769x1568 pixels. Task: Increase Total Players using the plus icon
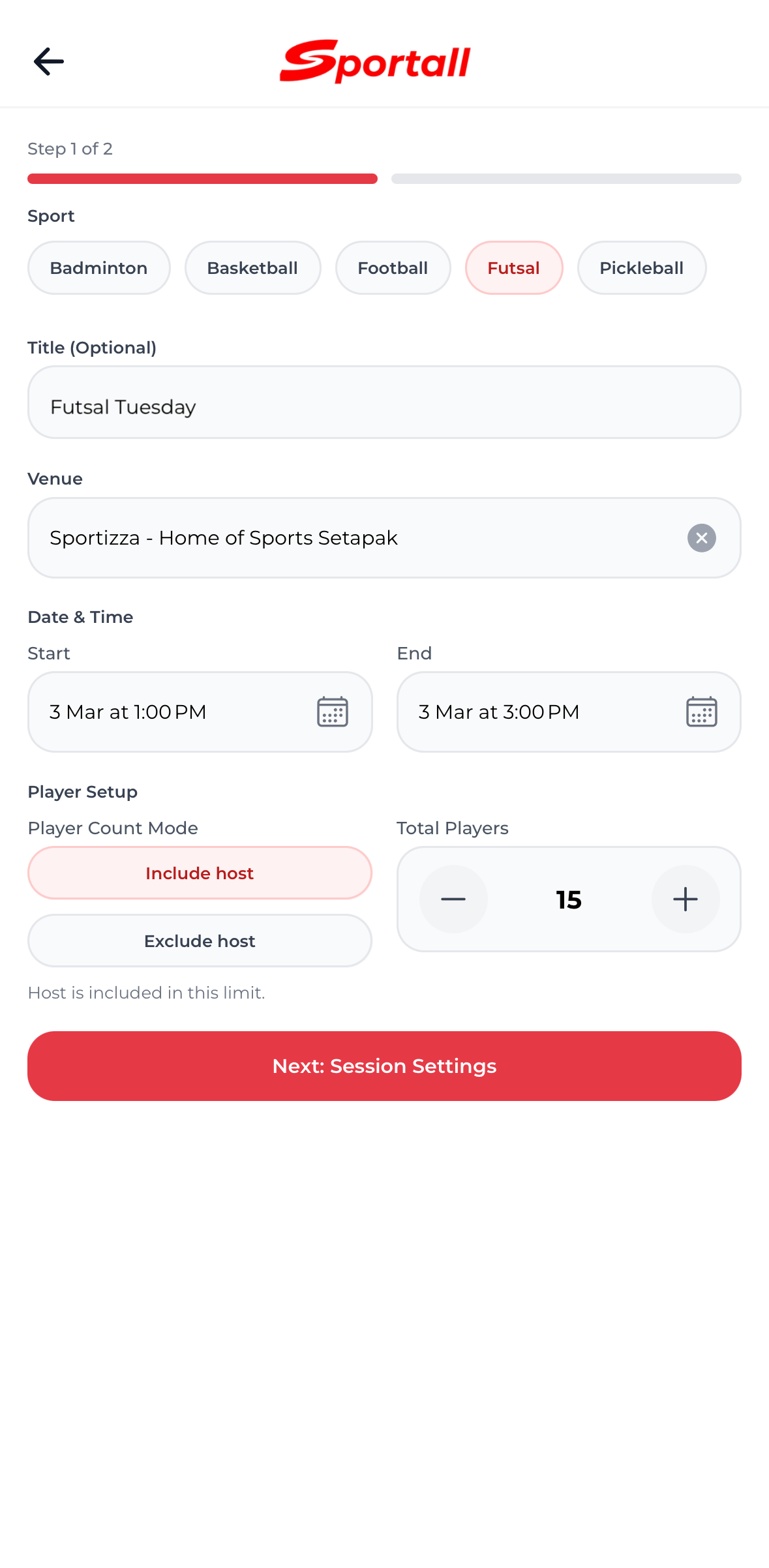point(685,899)
